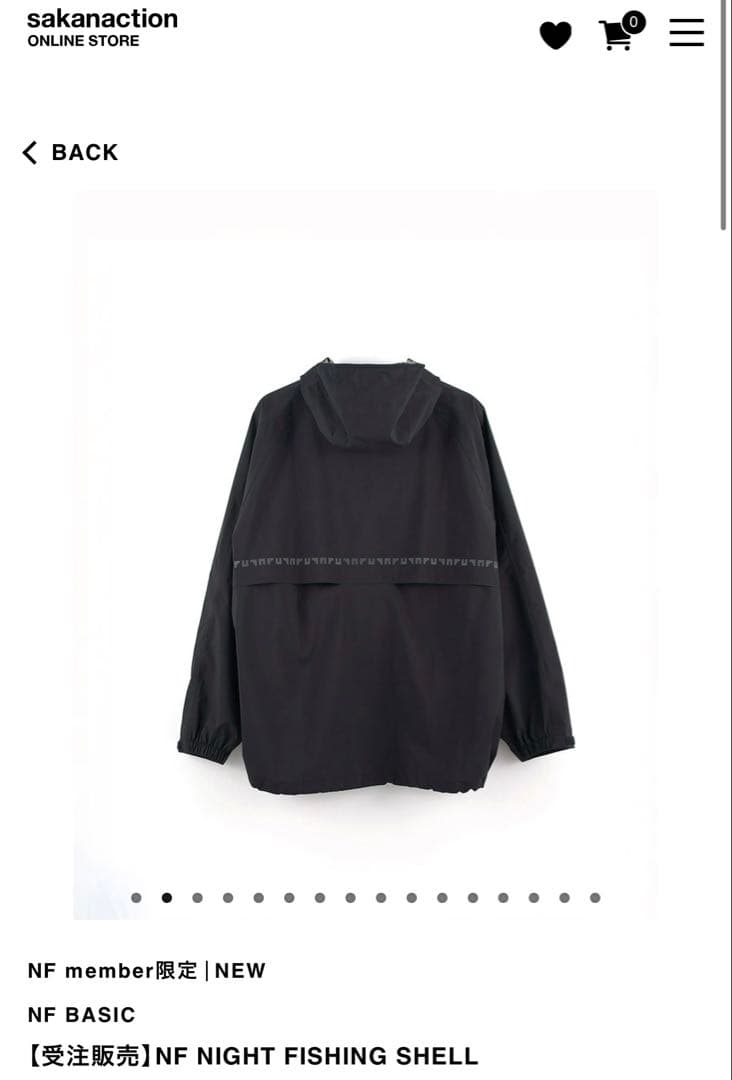
Task: Open the NF BASIC category label
Action: (83, 1014)
